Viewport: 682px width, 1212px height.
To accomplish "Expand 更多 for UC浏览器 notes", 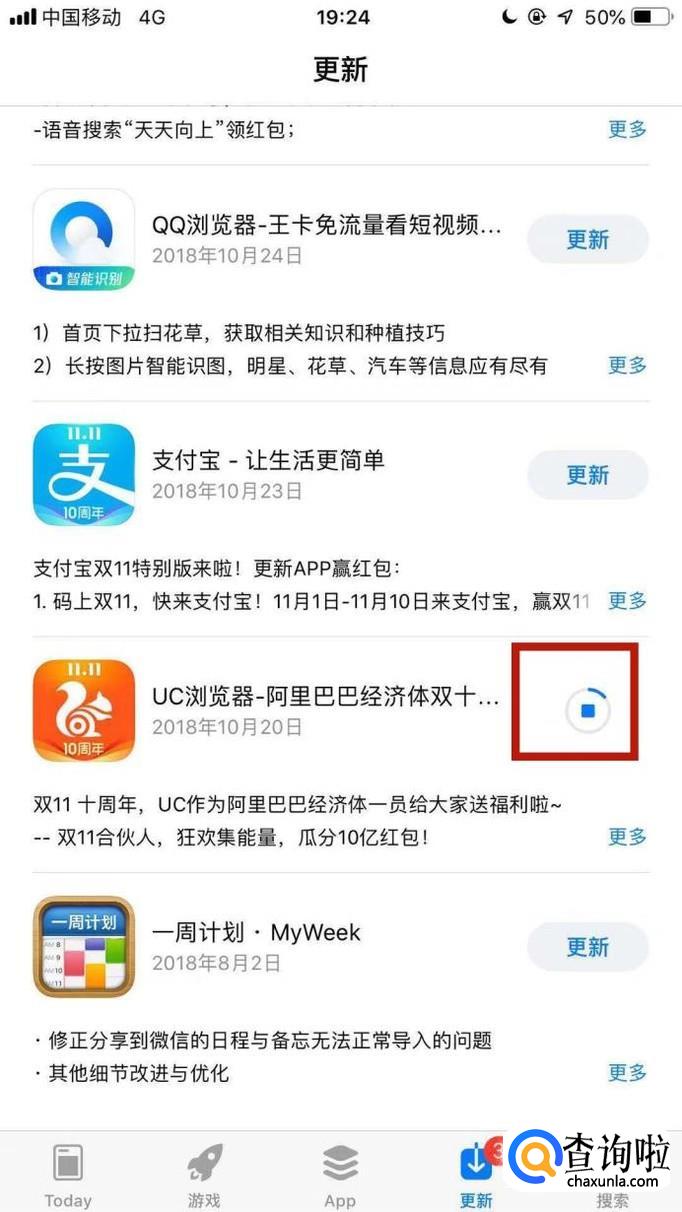I will 628,836.
